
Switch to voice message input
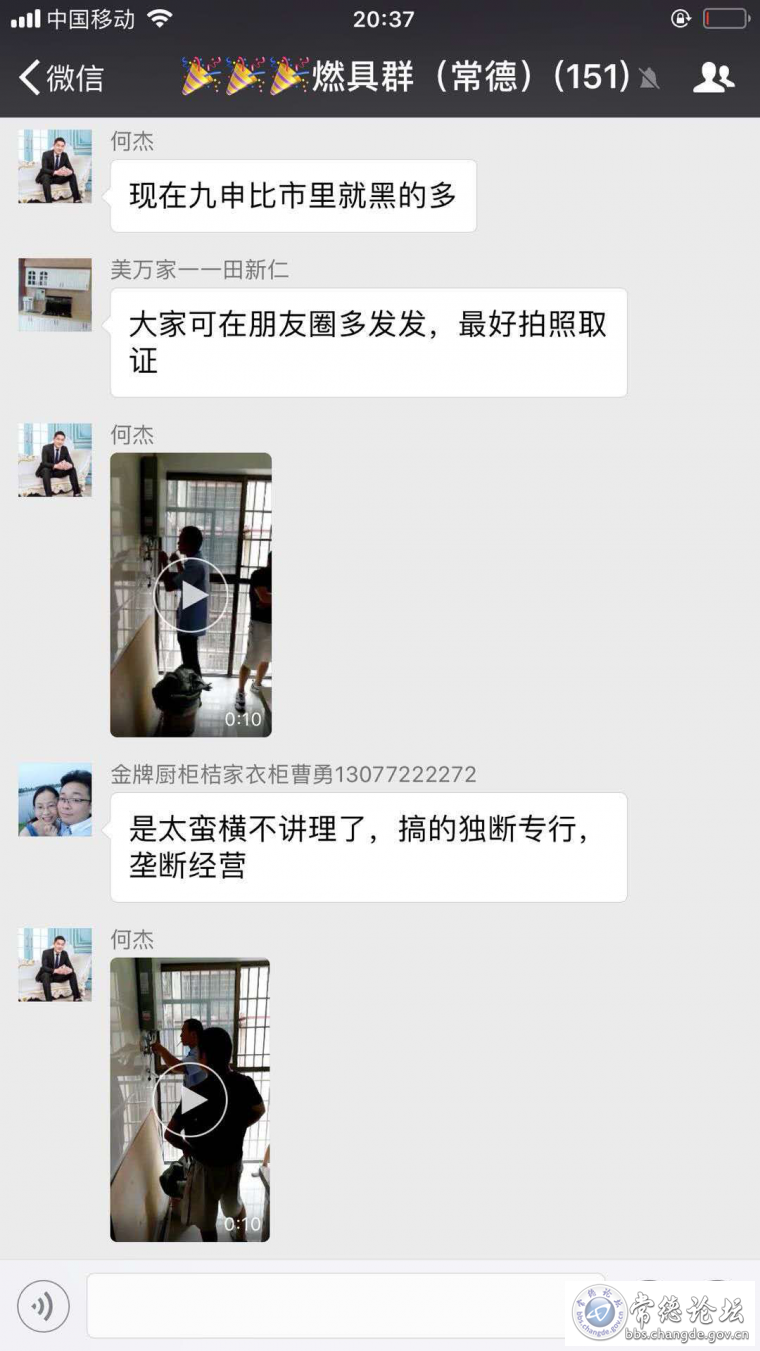[x=43, y=1306]
